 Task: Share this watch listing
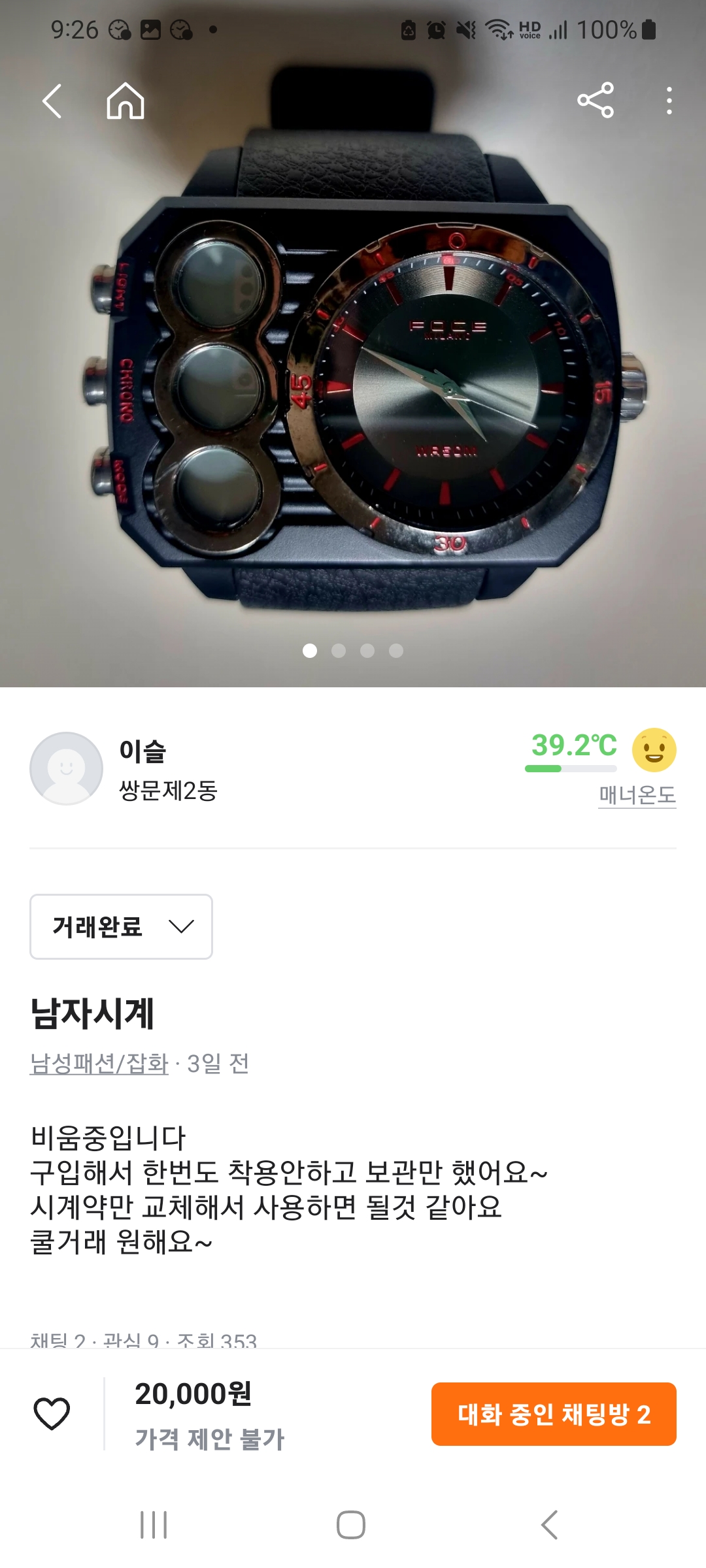[x=596, y=100]
